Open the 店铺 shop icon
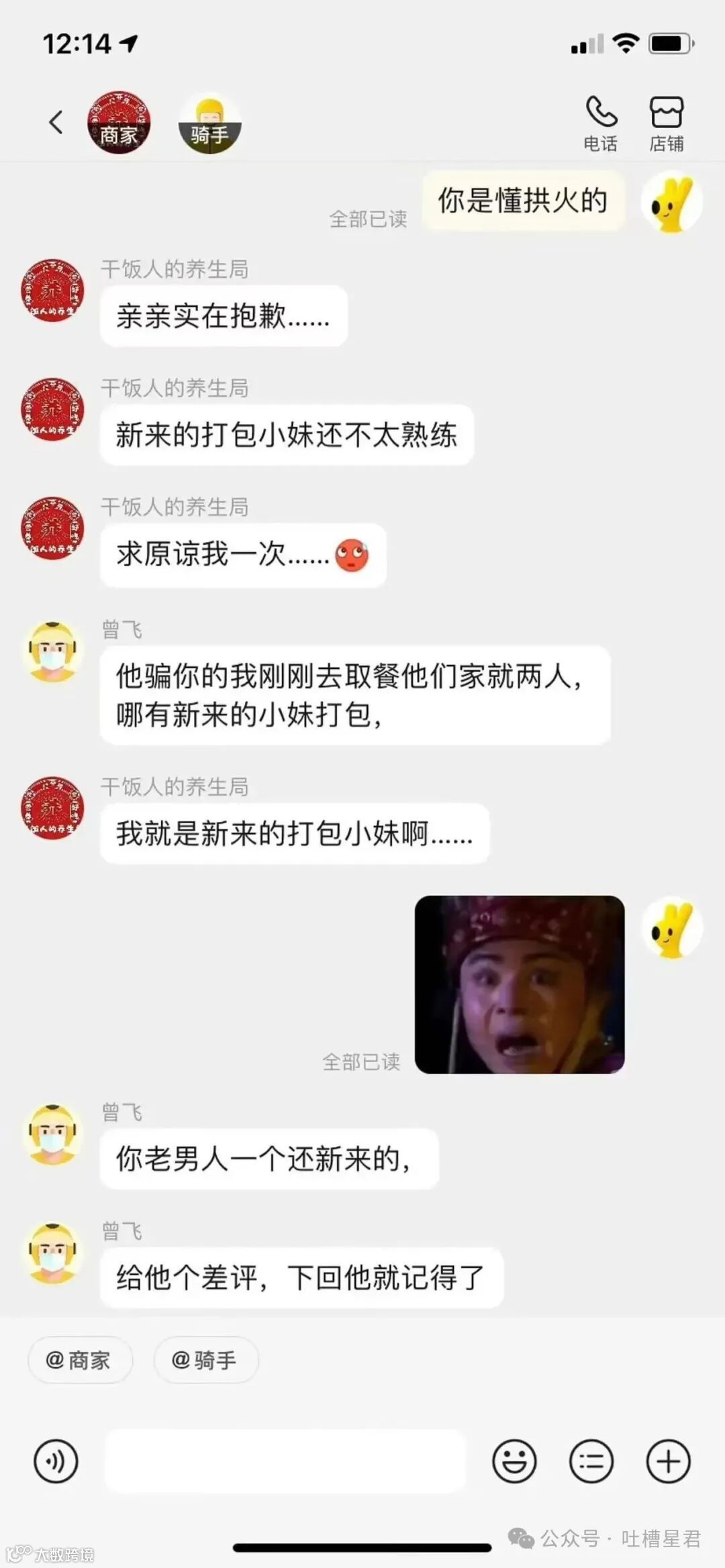 click(x=665, y=121)
